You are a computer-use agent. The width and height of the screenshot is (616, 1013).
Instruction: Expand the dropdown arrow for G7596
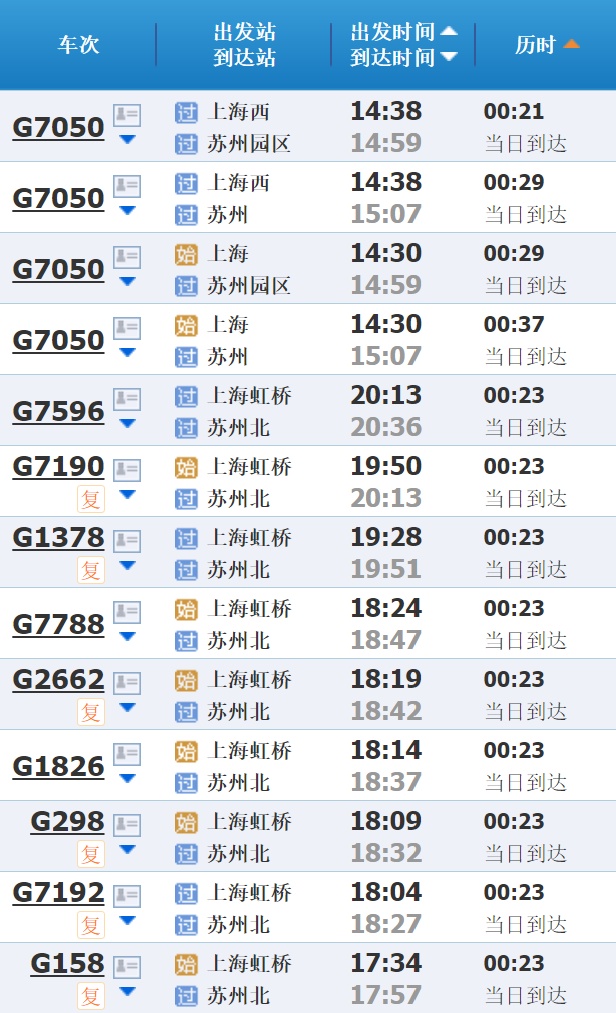pyautogui.click(x=127, y=424)
